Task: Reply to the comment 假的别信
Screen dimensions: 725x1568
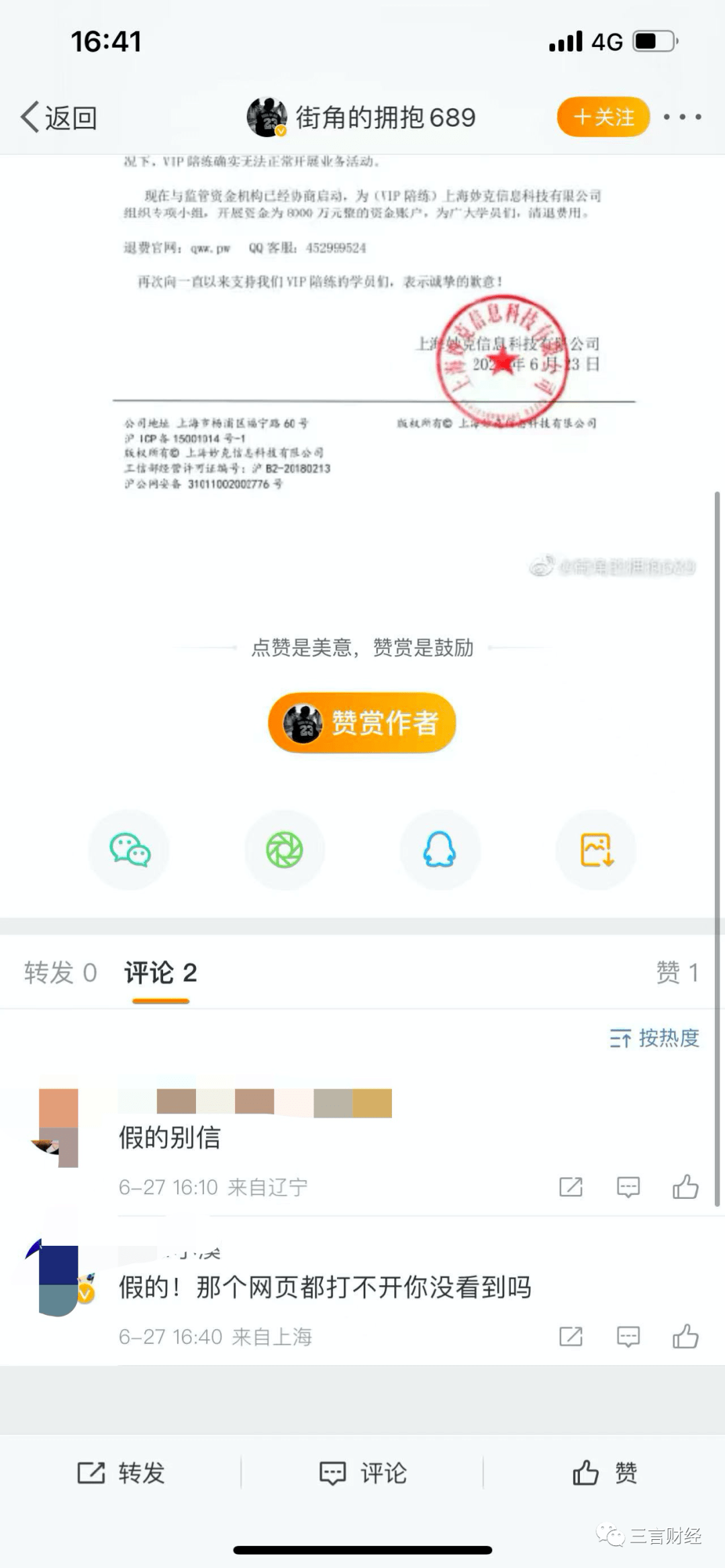Action: (628, 1187)
